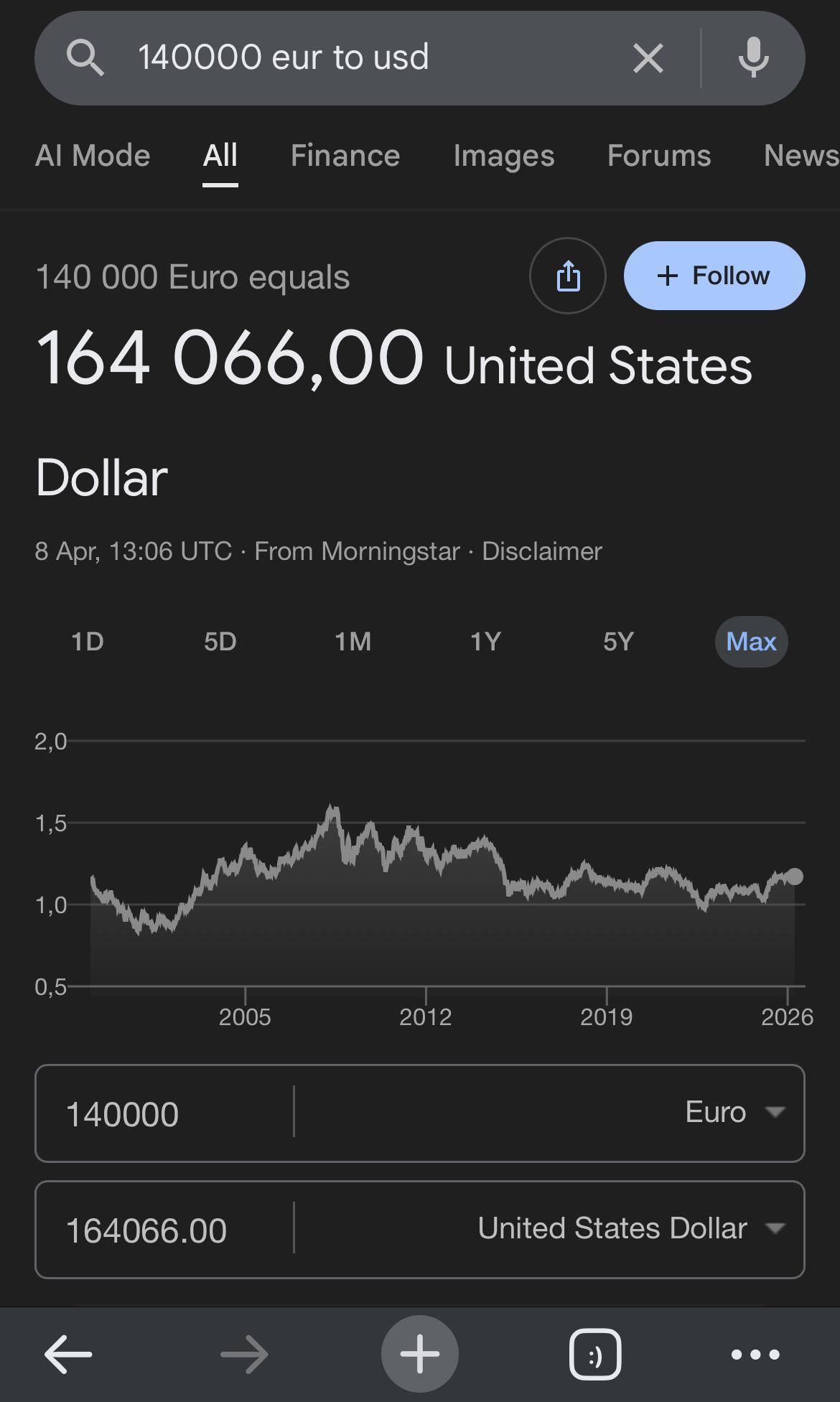Show the 1M chart range
The image size is (840, 1402).
coord(353,641)
